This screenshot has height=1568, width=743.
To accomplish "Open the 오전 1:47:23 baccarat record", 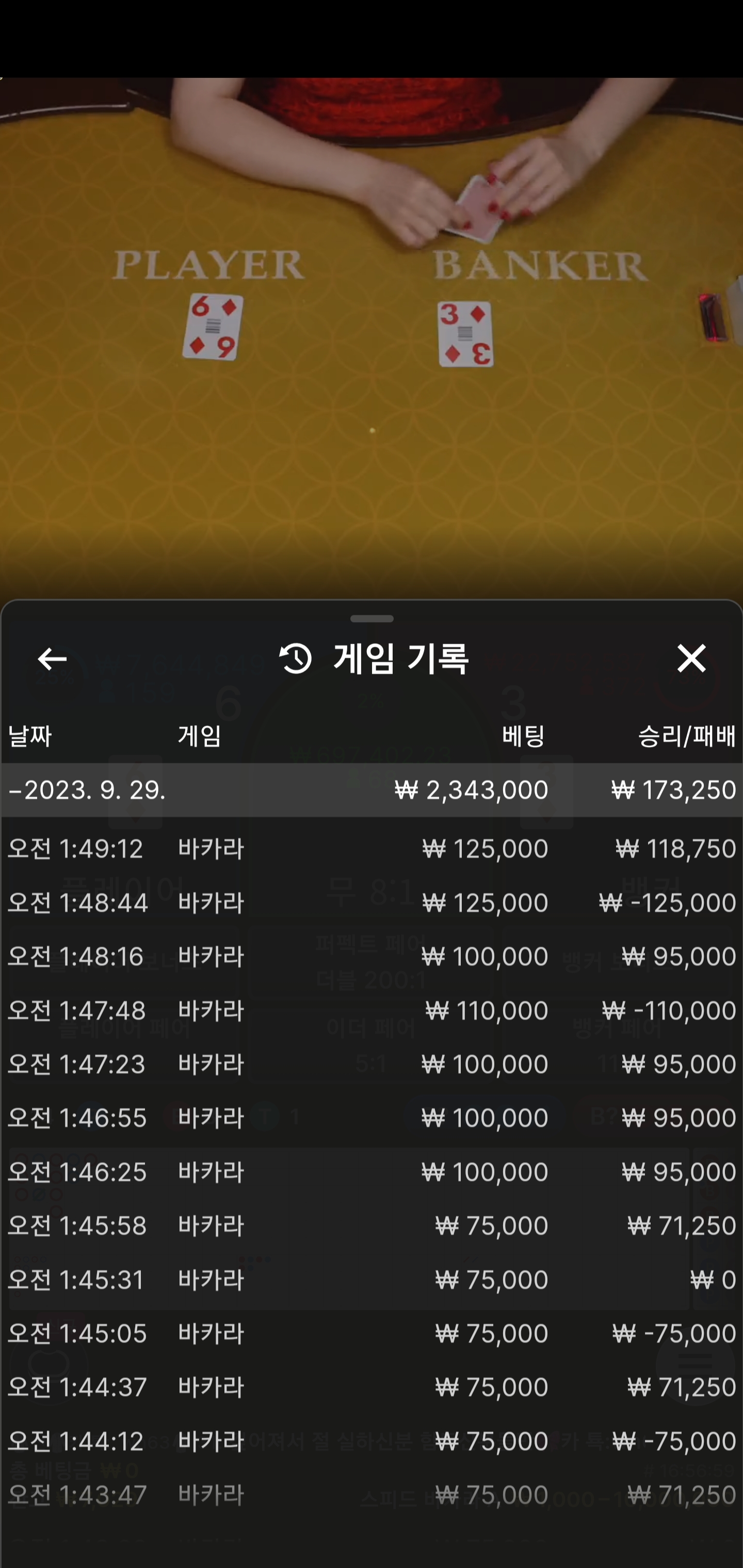I will (372, 1064).
